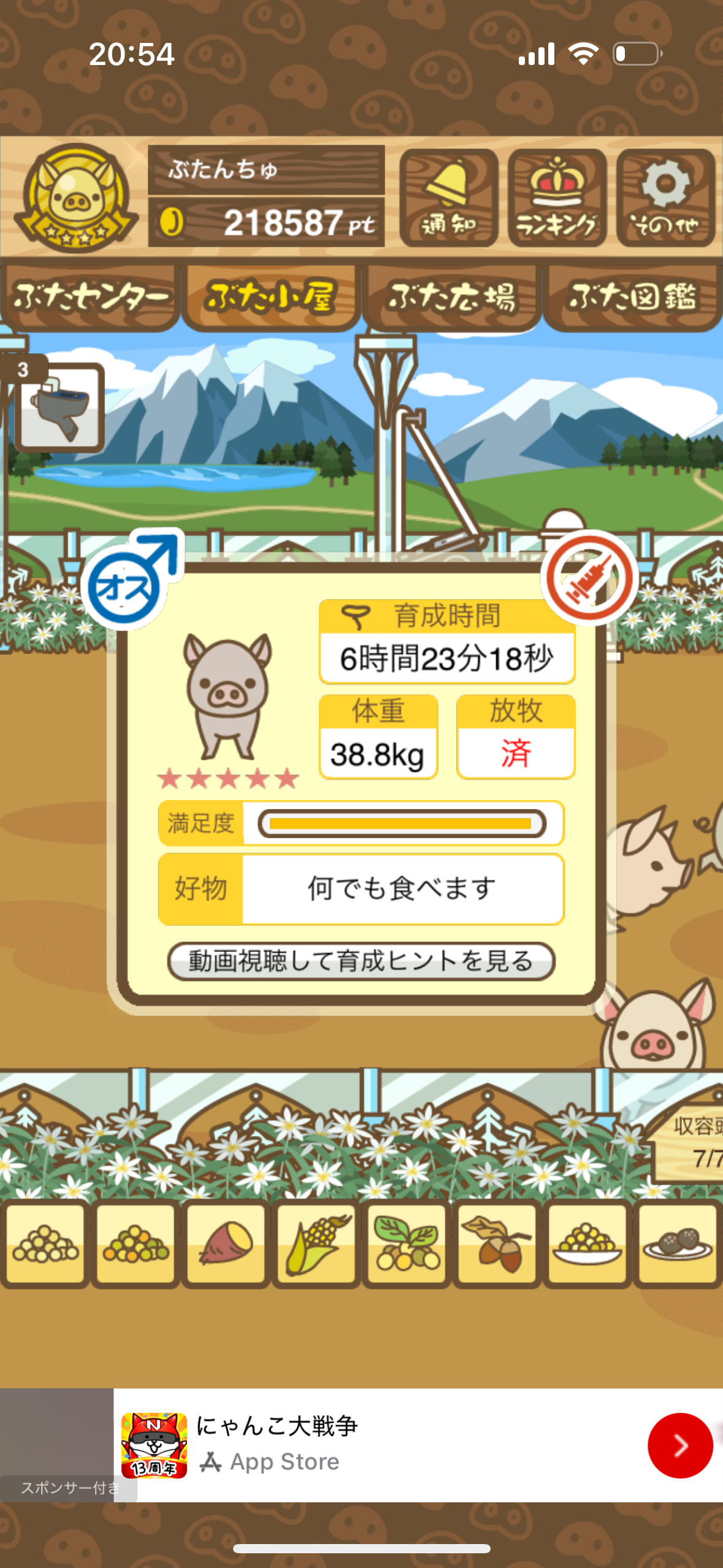Select the dark truffle plate feed

point(677,1243)
